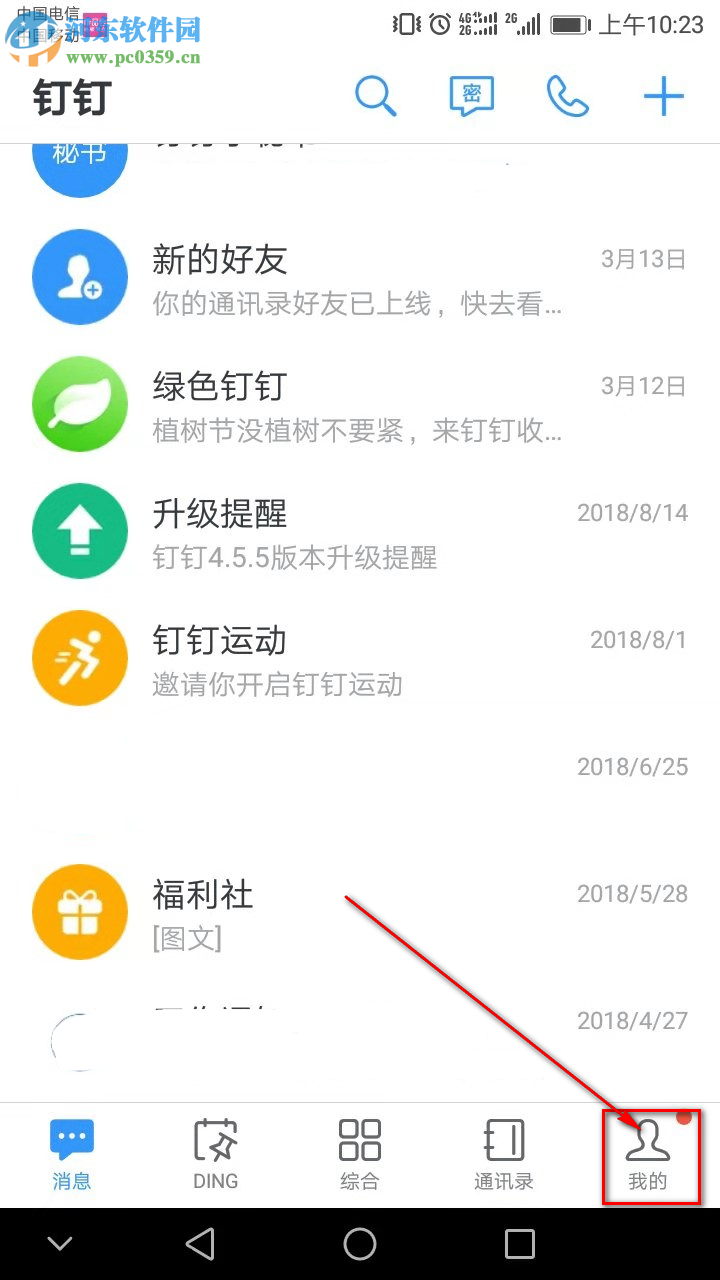
Task: Start a call with the phone icon
Action: point(567,96)
